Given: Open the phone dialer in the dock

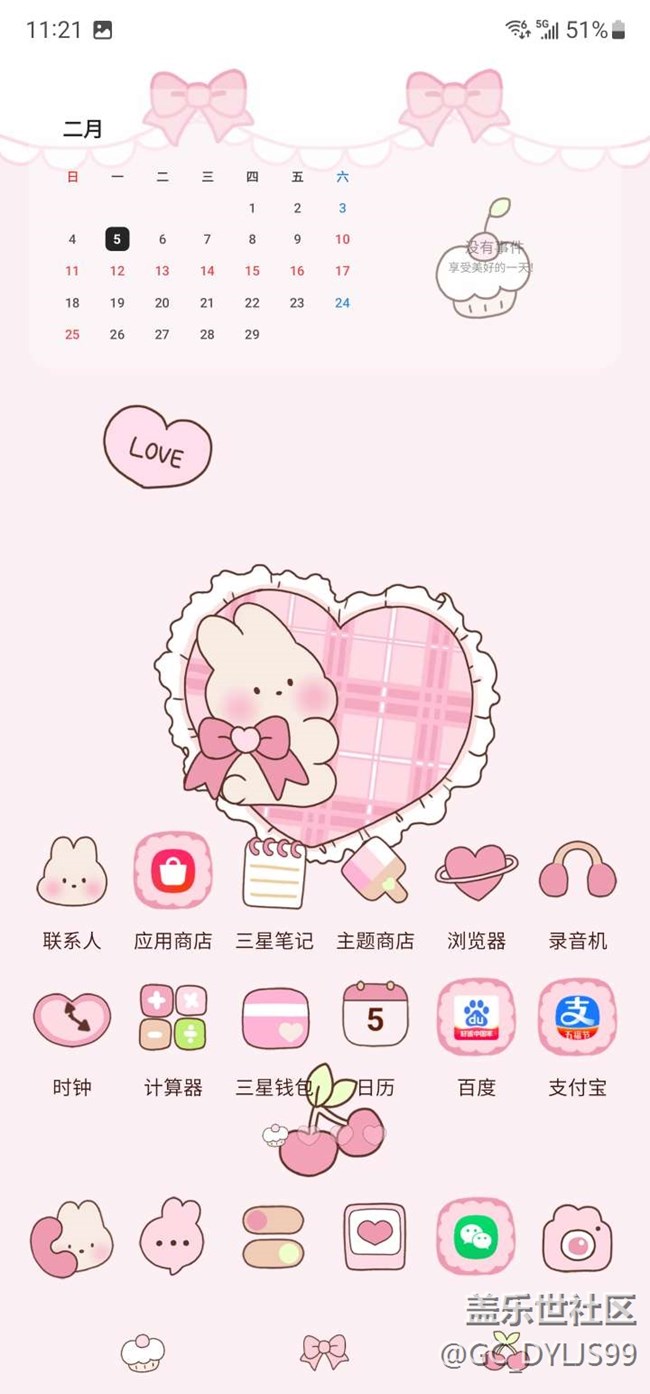Looking at the screenshot, I should click(x=72, y=1239).
